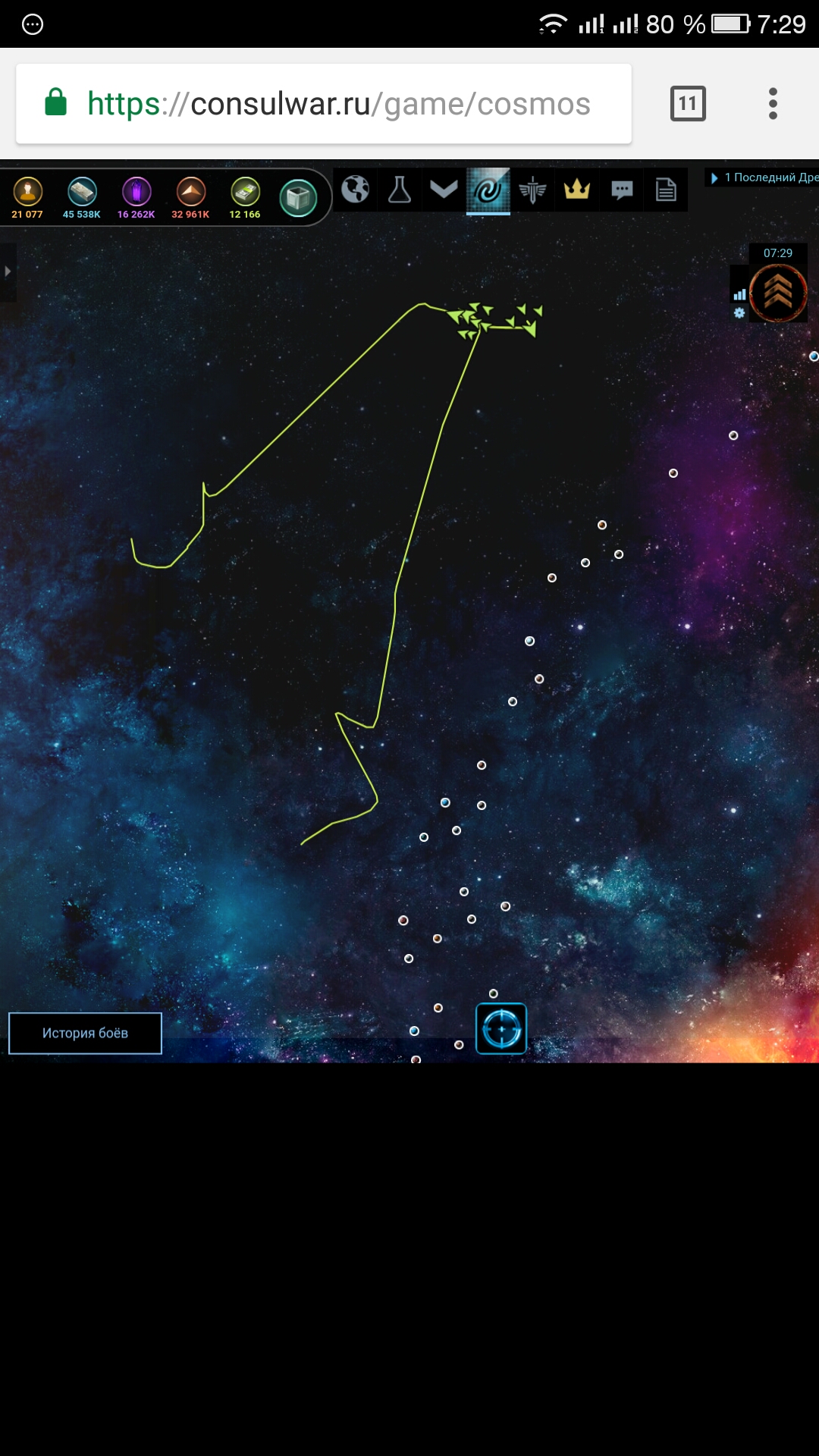Open the '1 Последний' message link
819x1456 pixels.
764,177
